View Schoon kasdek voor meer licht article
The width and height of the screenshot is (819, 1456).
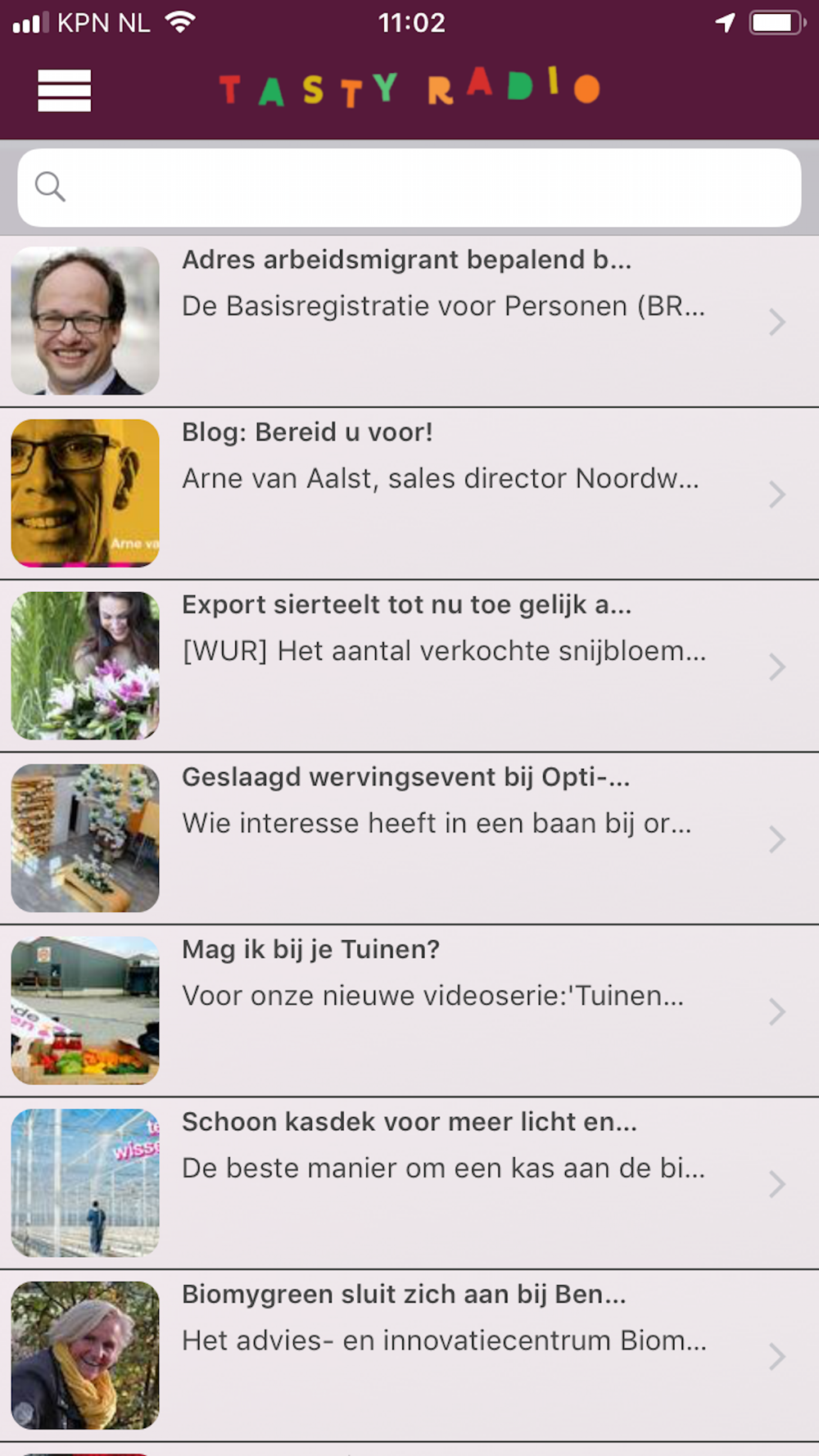(x=409, y=1183)
